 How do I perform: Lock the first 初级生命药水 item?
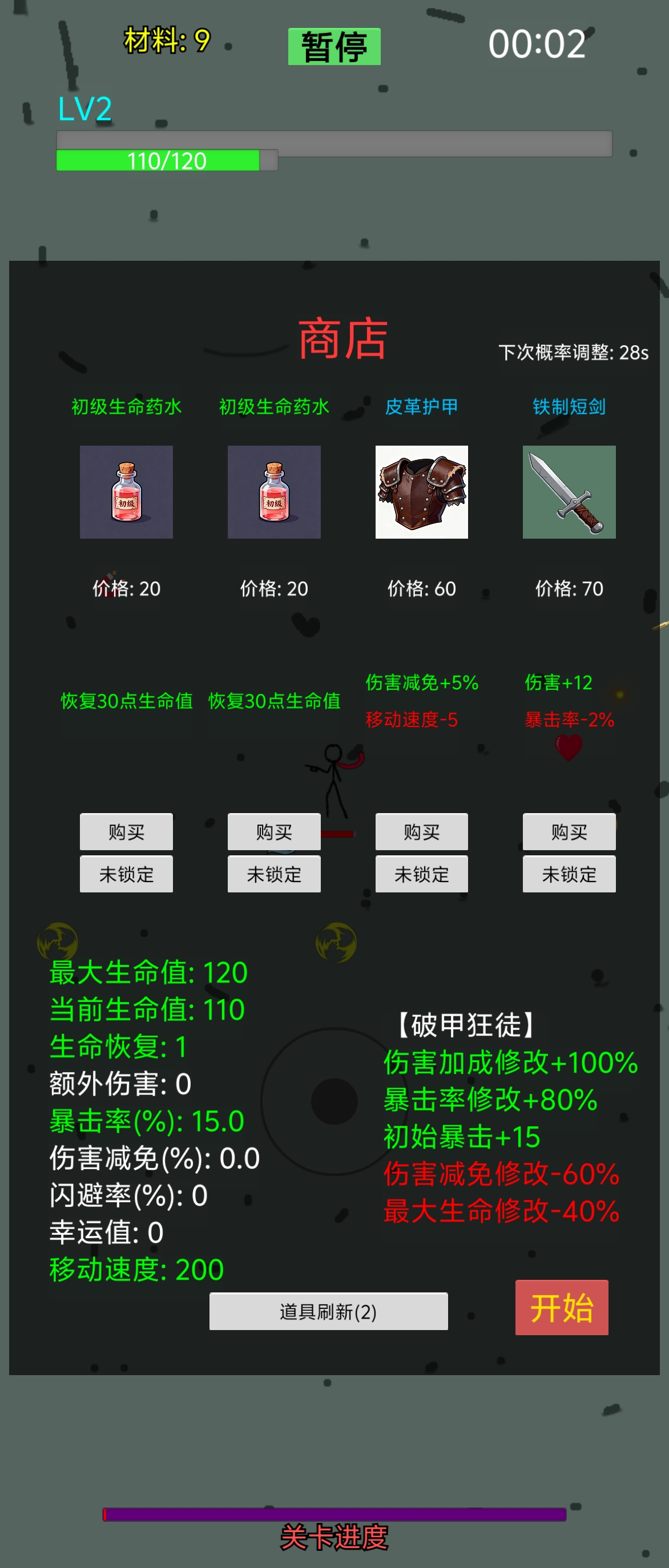pyautogui.click(x=126, y=874)
